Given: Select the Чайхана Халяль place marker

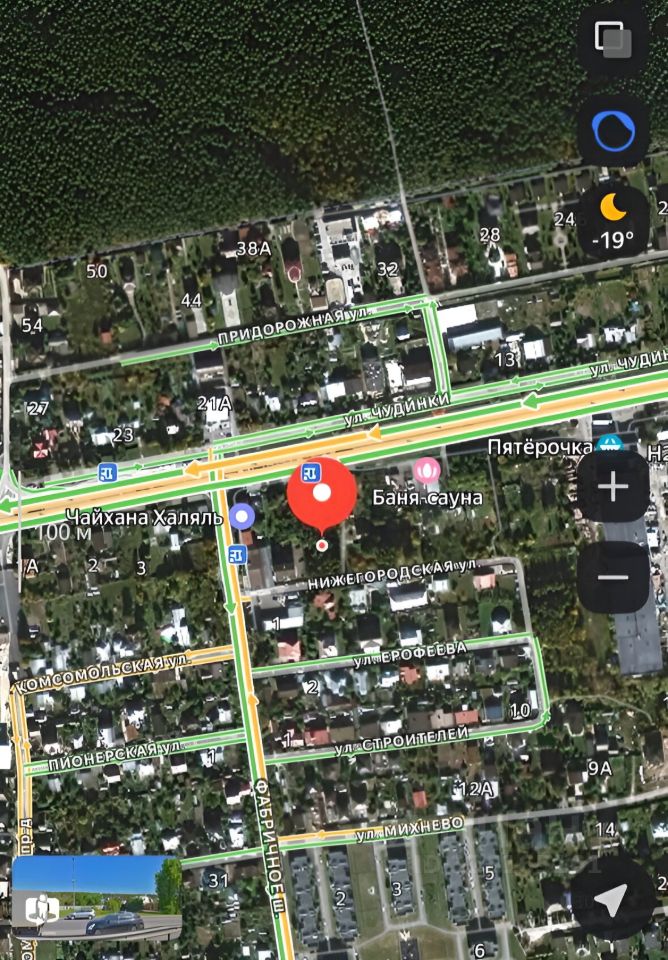Looking at the screenshot, I should pyautogui.click(x=241, y=517).
